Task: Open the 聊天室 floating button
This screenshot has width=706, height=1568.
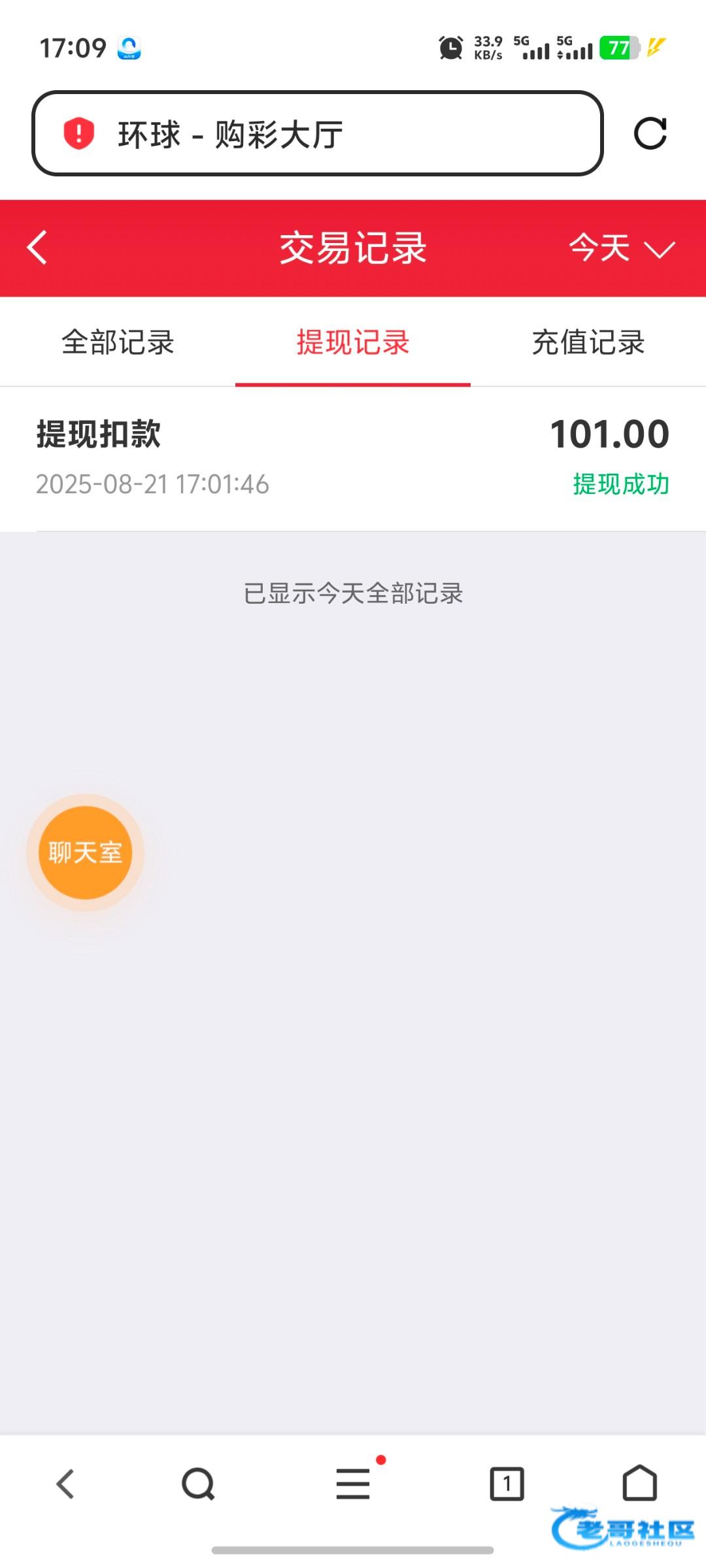Action: (85, 853)
